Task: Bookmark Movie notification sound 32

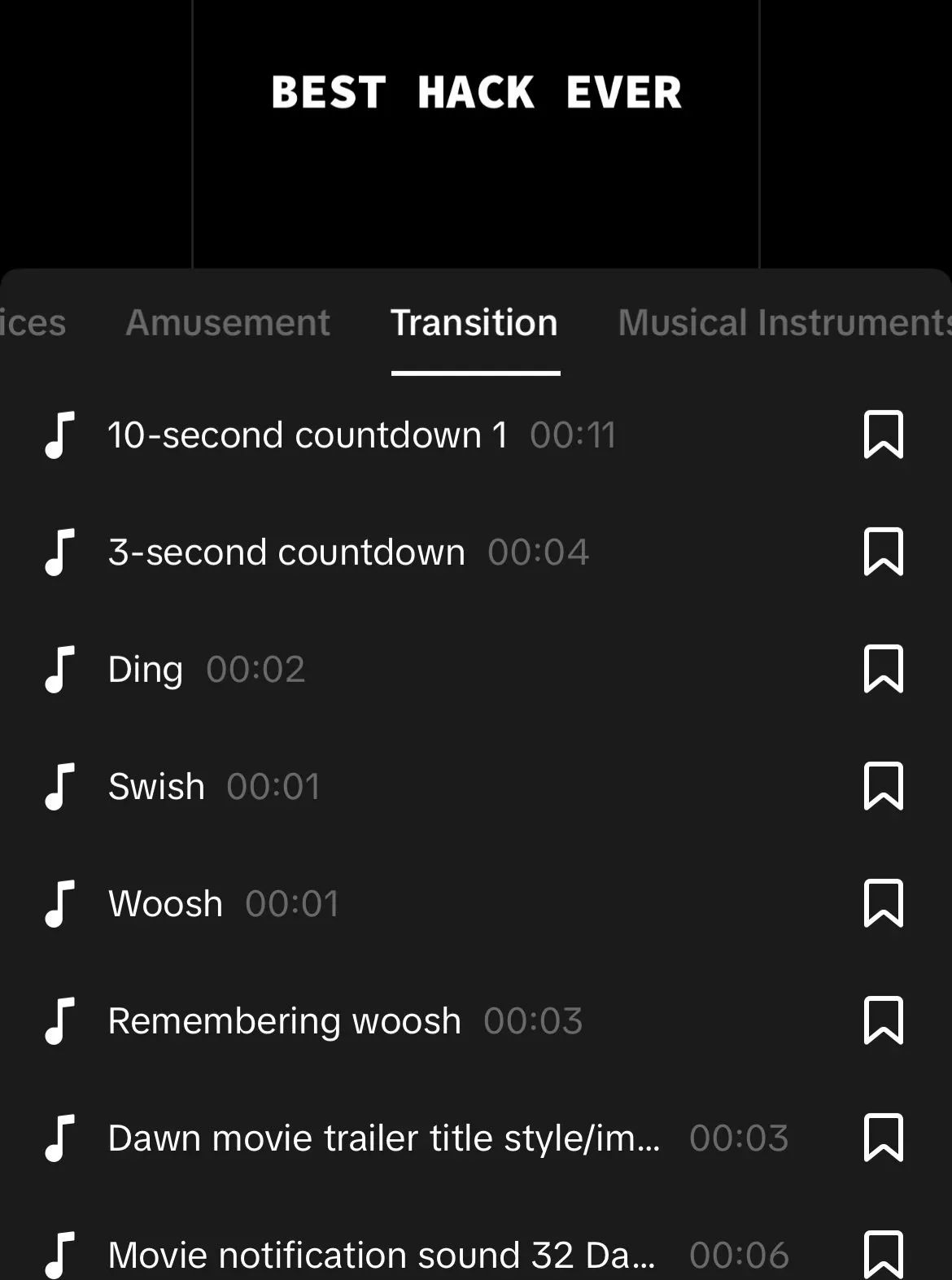Action: pos(883,1253)
